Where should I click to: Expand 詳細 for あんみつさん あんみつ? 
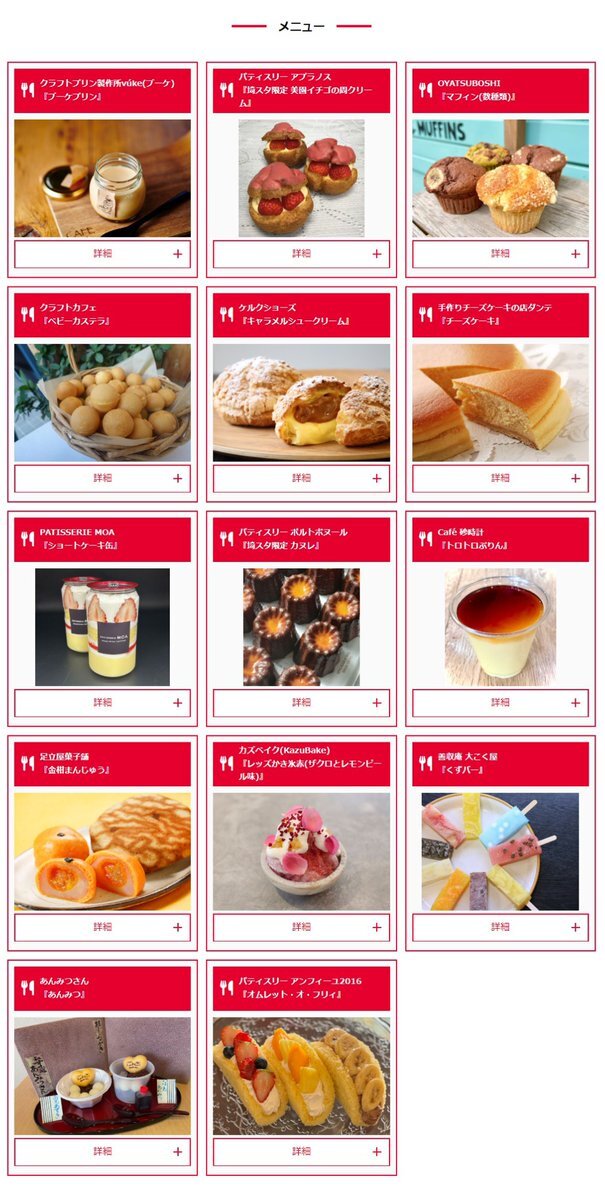[x=102, y=1152]
